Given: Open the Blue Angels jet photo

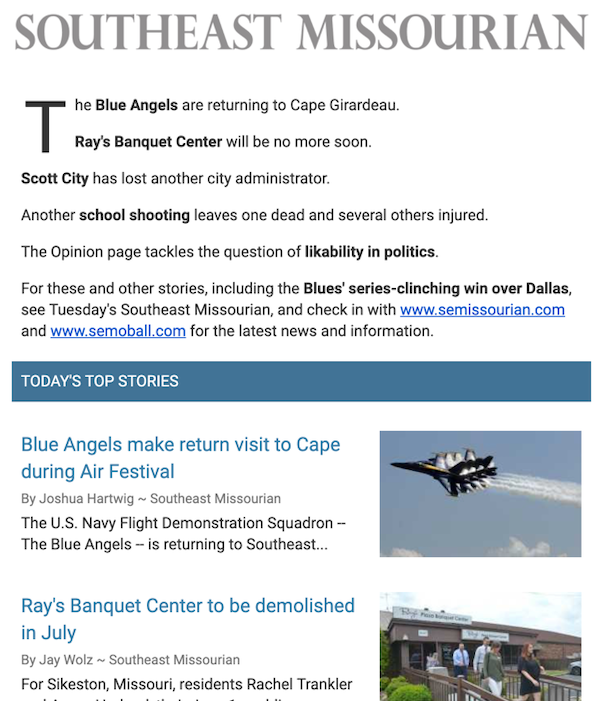Looking at the screenshot, I should pos(480,493).
